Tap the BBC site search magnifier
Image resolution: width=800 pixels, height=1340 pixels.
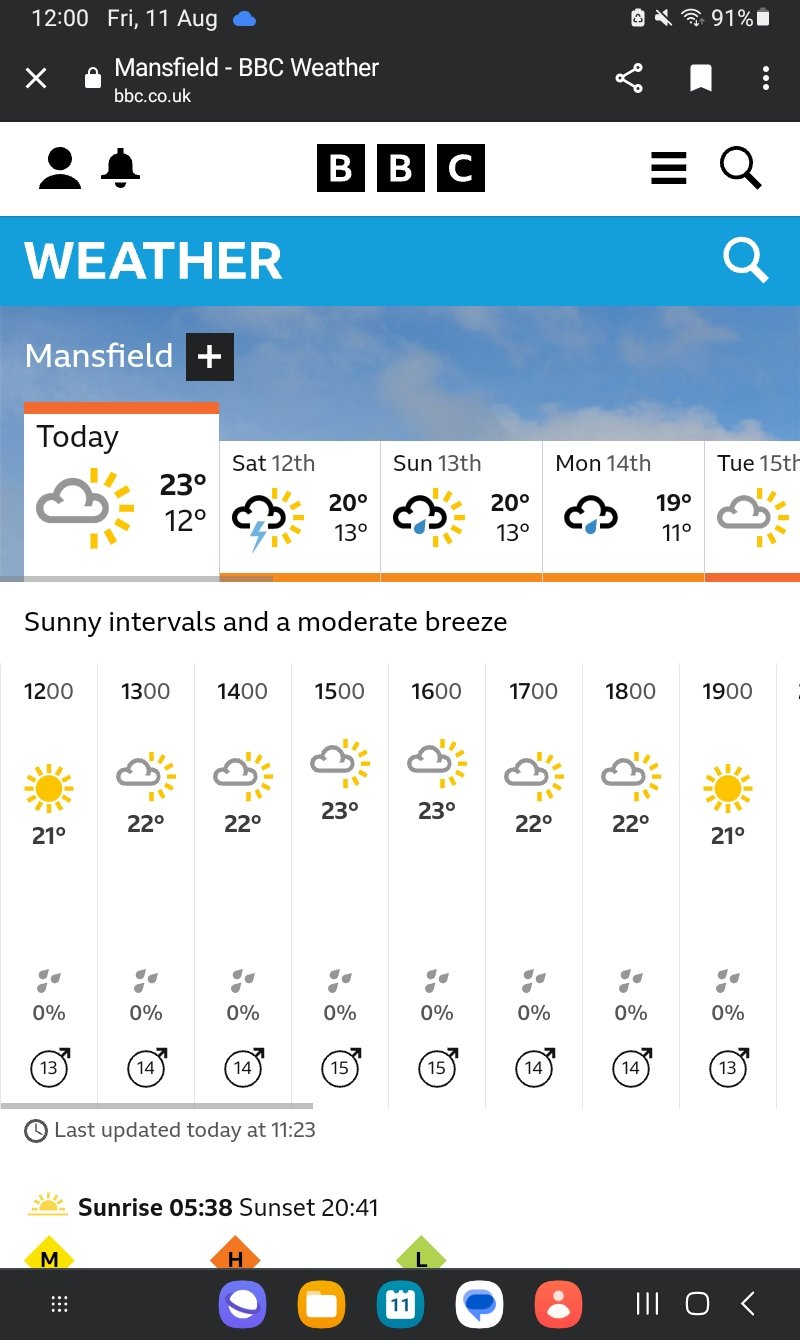point(741,168)
